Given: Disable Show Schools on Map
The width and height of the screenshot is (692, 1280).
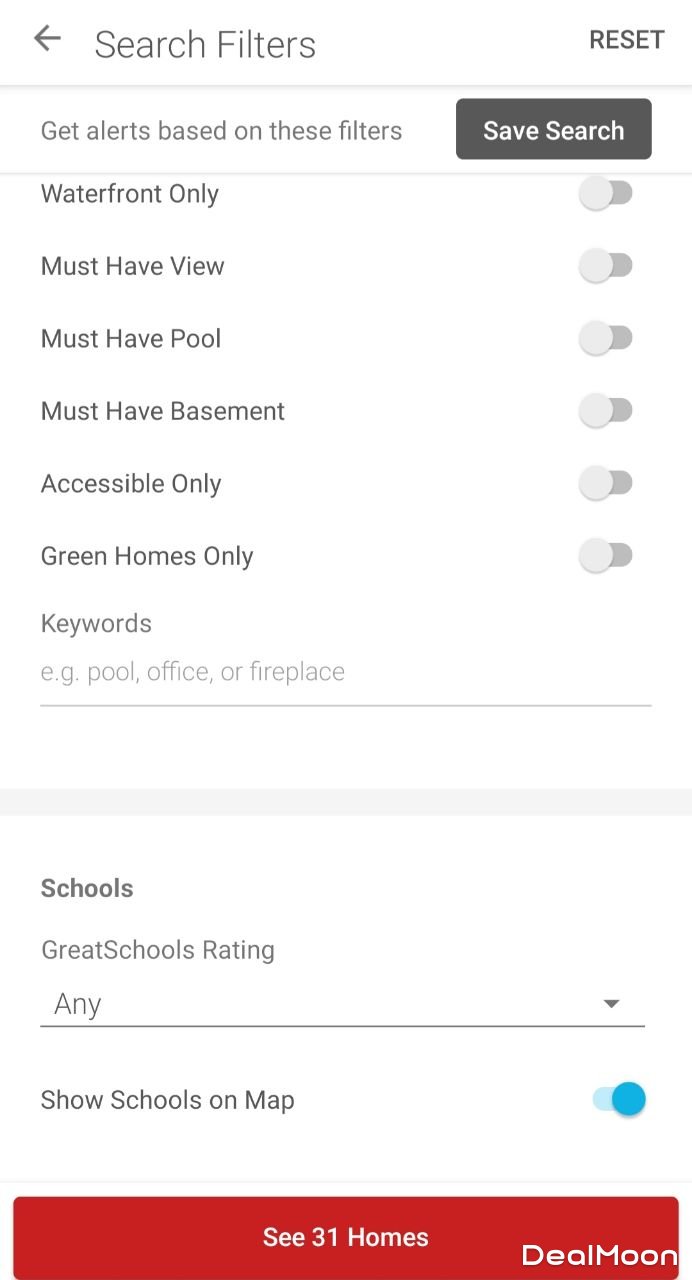Looking at the screenshot, I should tap(619, 1100).
